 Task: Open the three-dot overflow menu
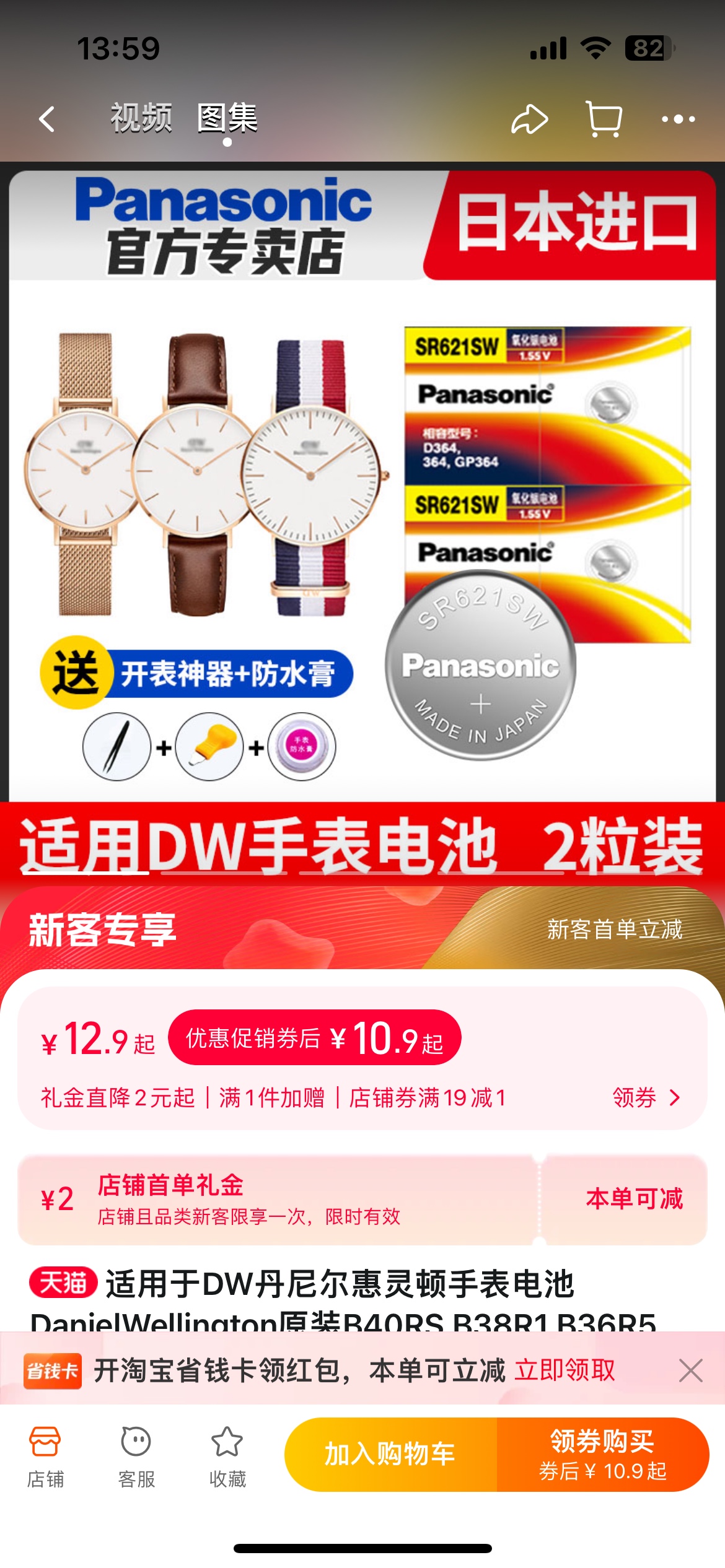(678, 119)
